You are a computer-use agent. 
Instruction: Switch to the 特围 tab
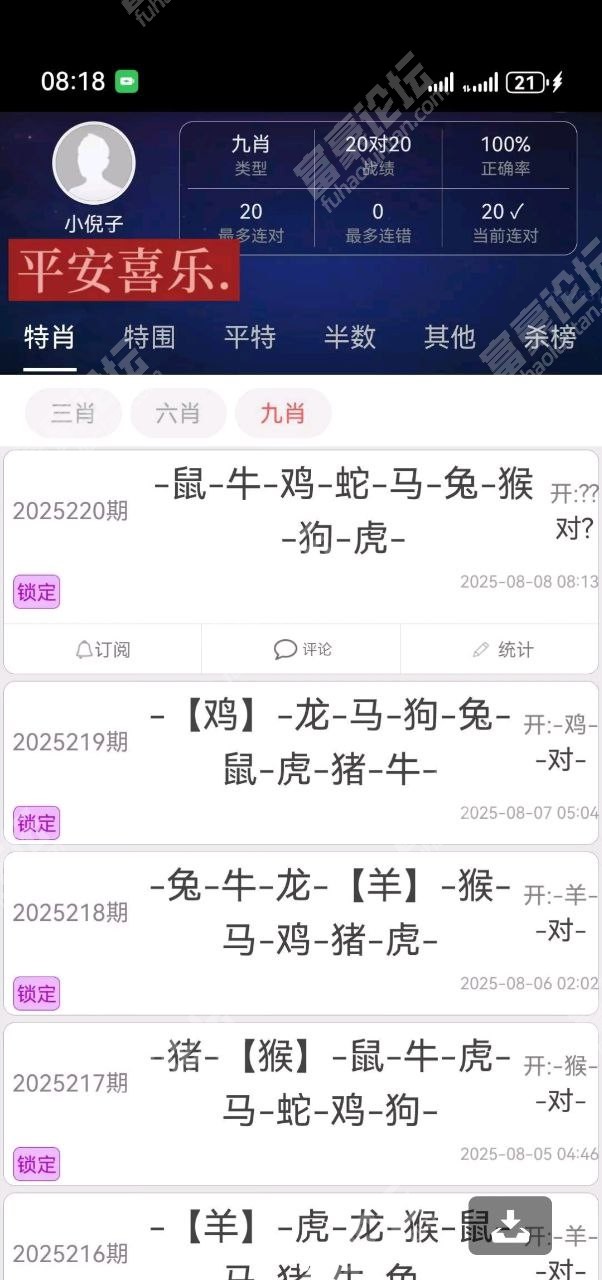(x=150, y=337)
